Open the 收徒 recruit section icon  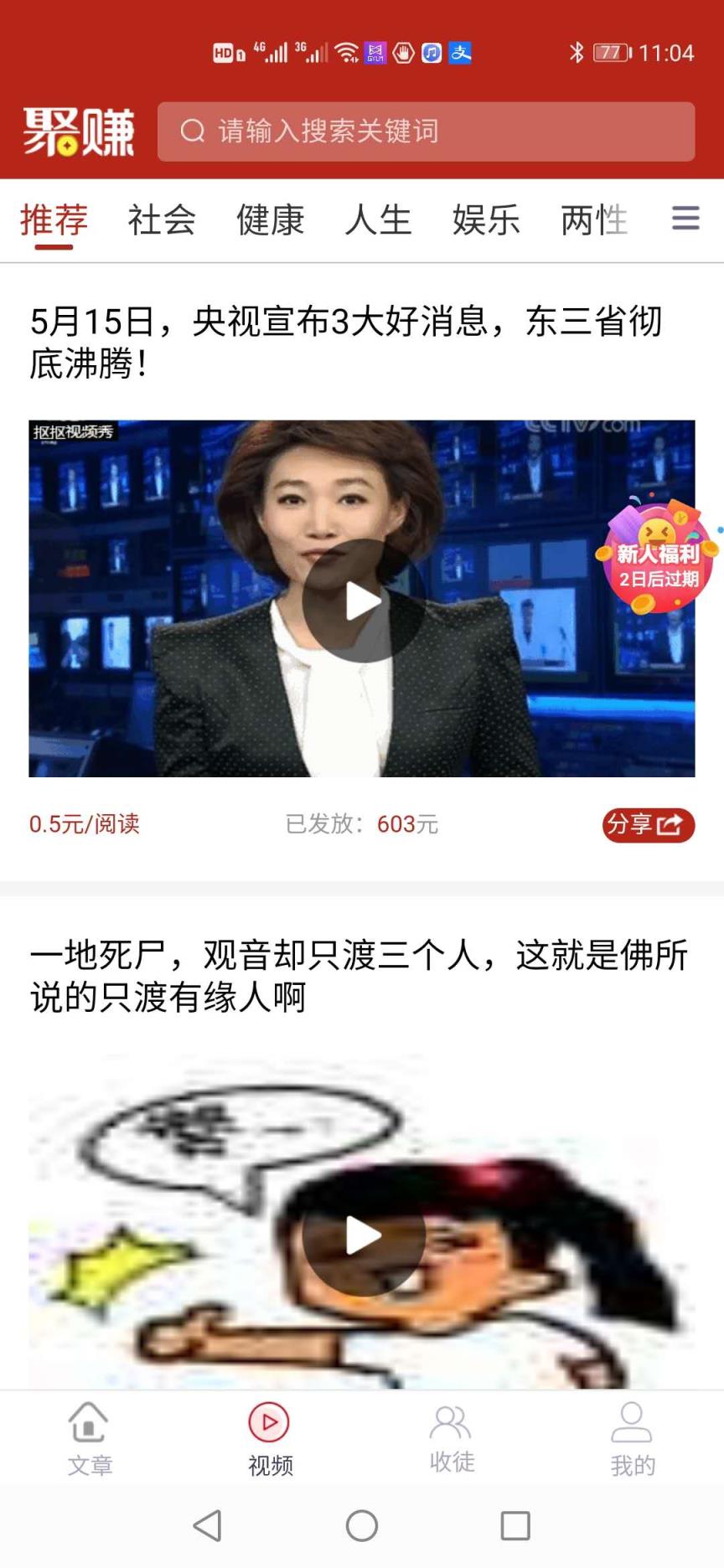pyautogui.click(x=450, y=1422)
